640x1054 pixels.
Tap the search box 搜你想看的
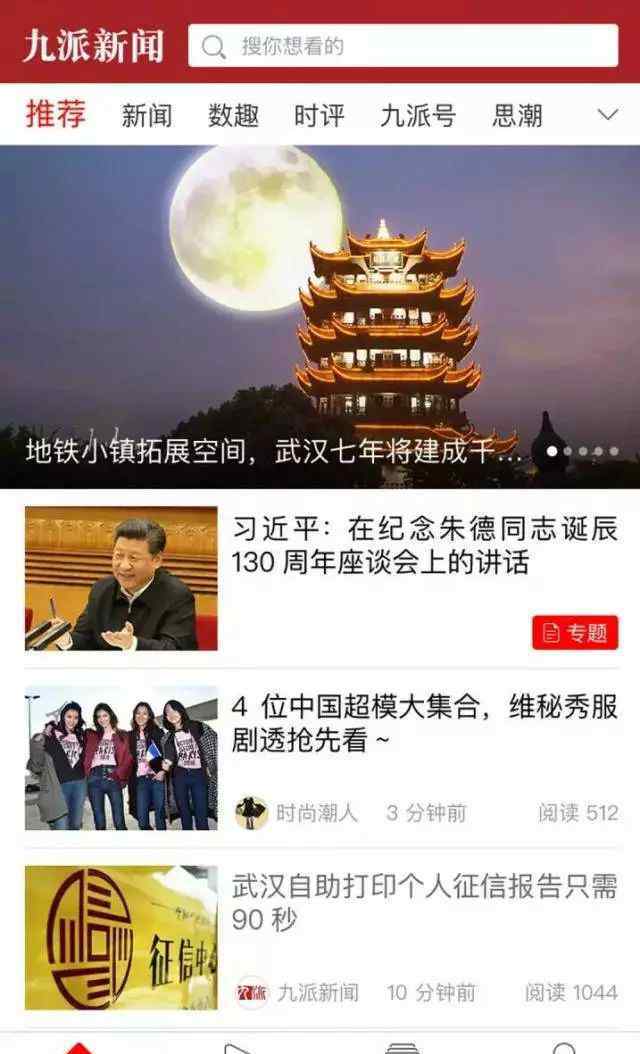[x=403, y=46]
